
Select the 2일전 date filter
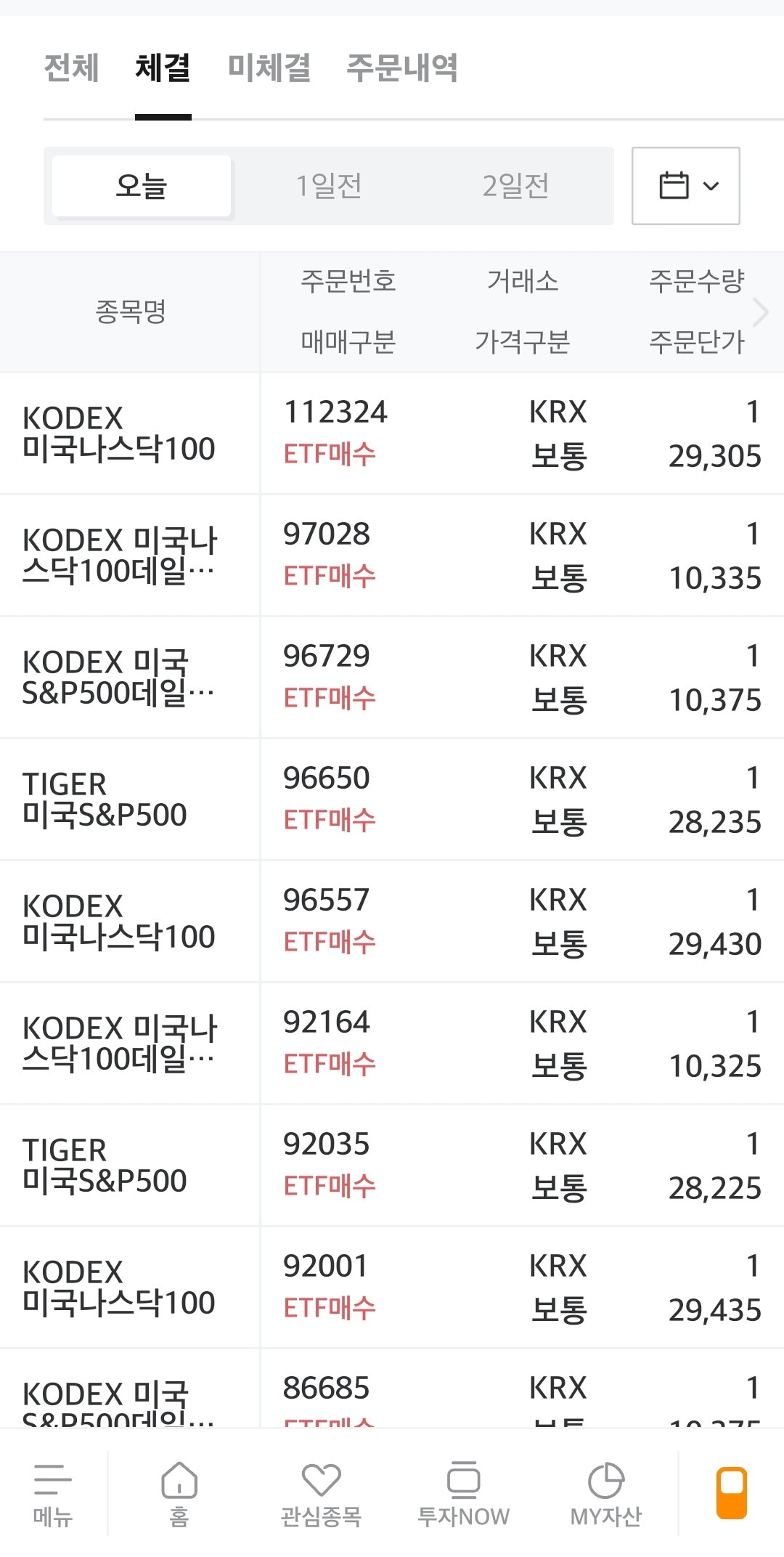[x=515, y=186]
